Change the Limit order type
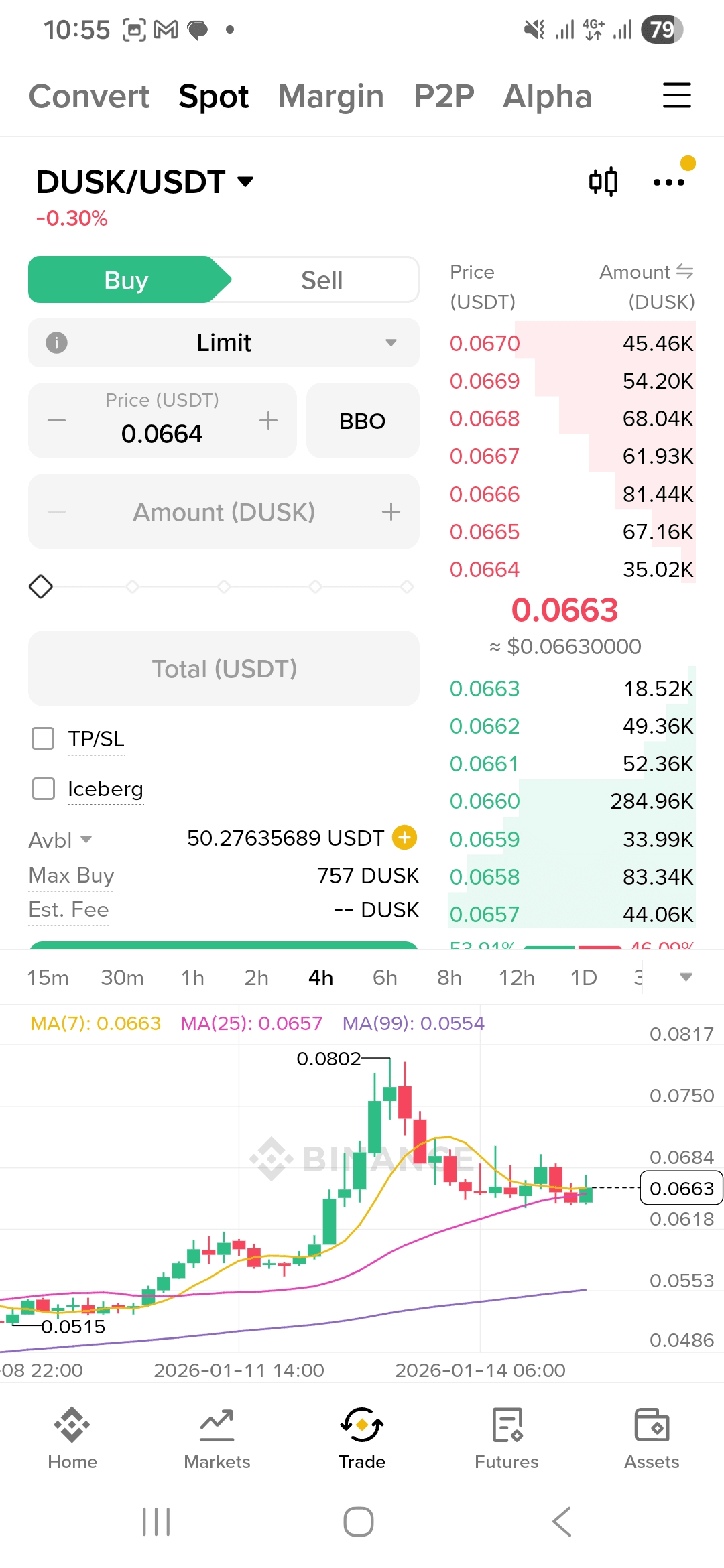Viewport: 724px width, 1568px height. pos(224,343)
